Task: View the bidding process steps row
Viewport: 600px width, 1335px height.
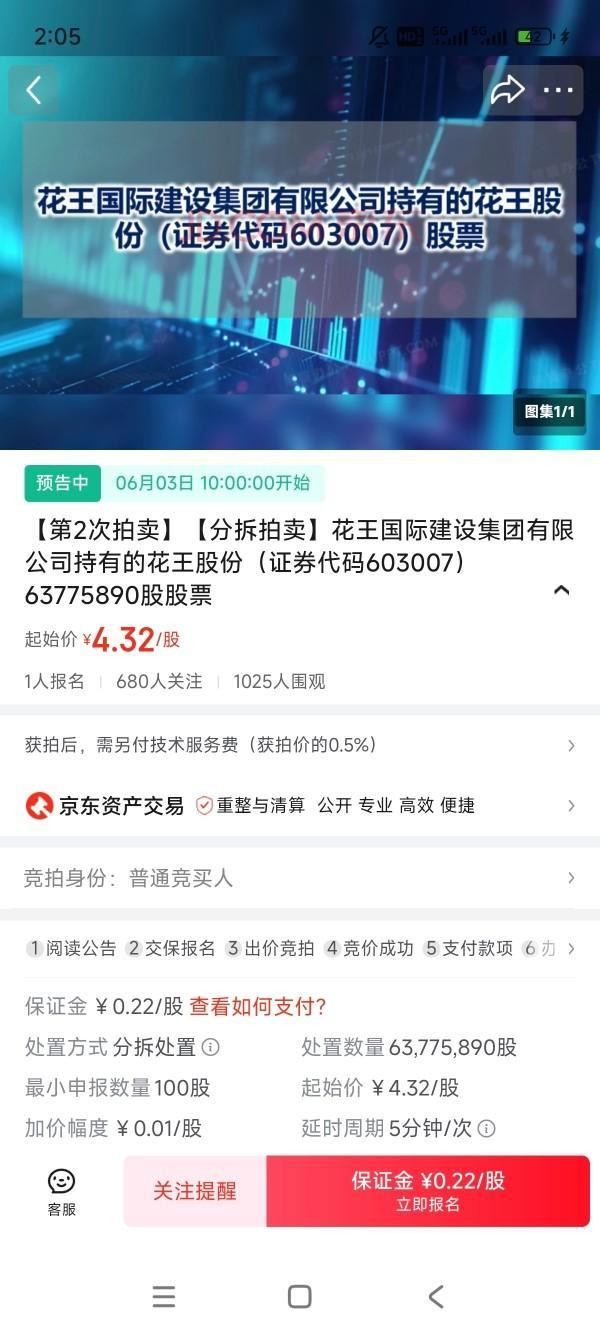Action: pyautogui.click(x=300, y=949)
